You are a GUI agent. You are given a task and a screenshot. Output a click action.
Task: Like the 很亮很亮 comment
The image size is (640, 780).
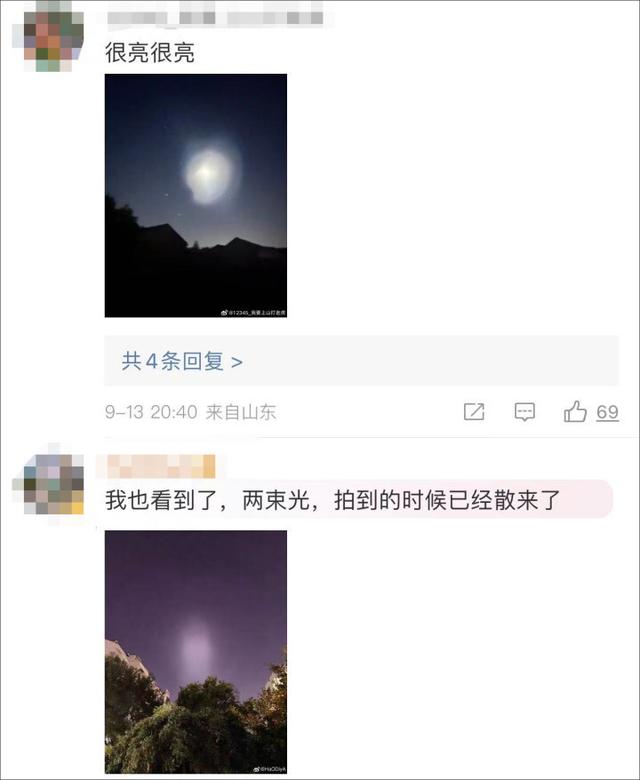point(576,412)
